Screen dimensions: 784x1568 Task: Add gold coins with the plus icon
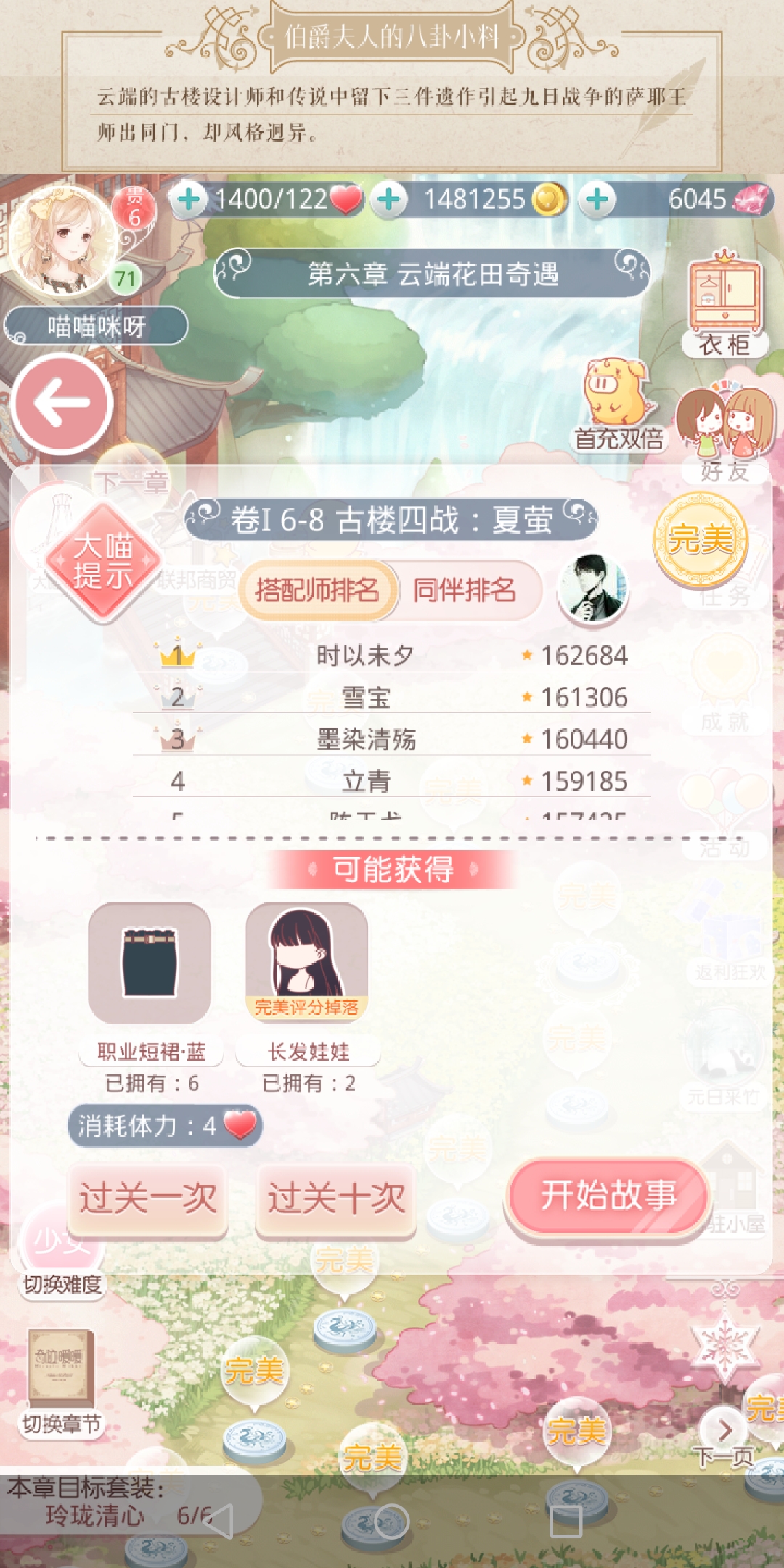click(x=389, y=199)
